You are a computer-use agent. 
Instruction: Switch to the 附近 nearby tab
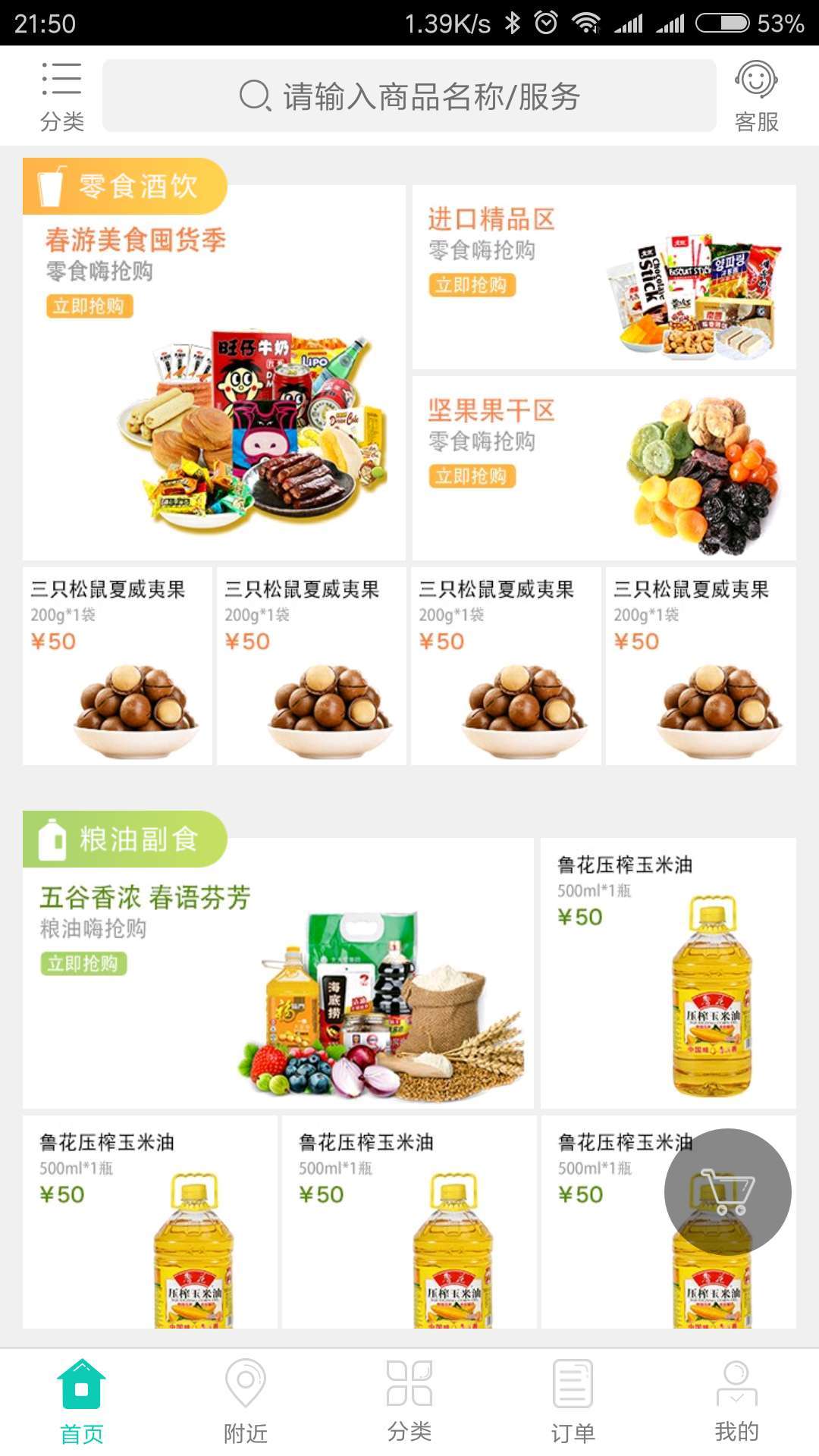pos(246,1401)
